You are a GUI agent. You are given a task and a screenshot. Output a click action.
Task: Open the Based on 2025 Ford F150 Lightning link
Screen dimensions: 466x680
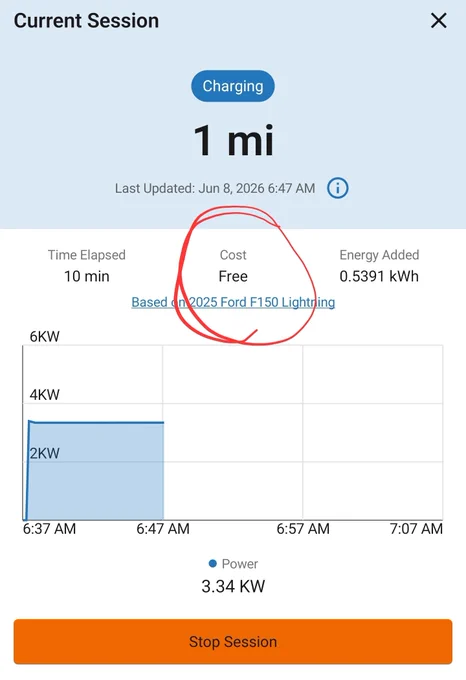coord(233,302)
